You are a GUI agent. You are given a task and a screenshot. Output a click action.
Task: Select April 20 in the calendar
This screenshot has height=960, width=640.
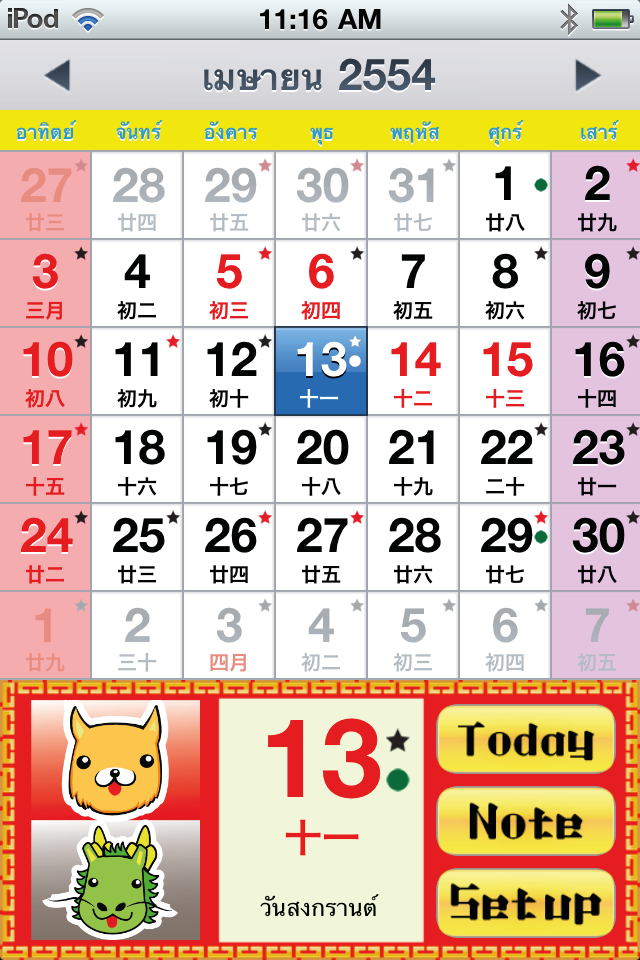pyautogui.click(x=321, y=459)
